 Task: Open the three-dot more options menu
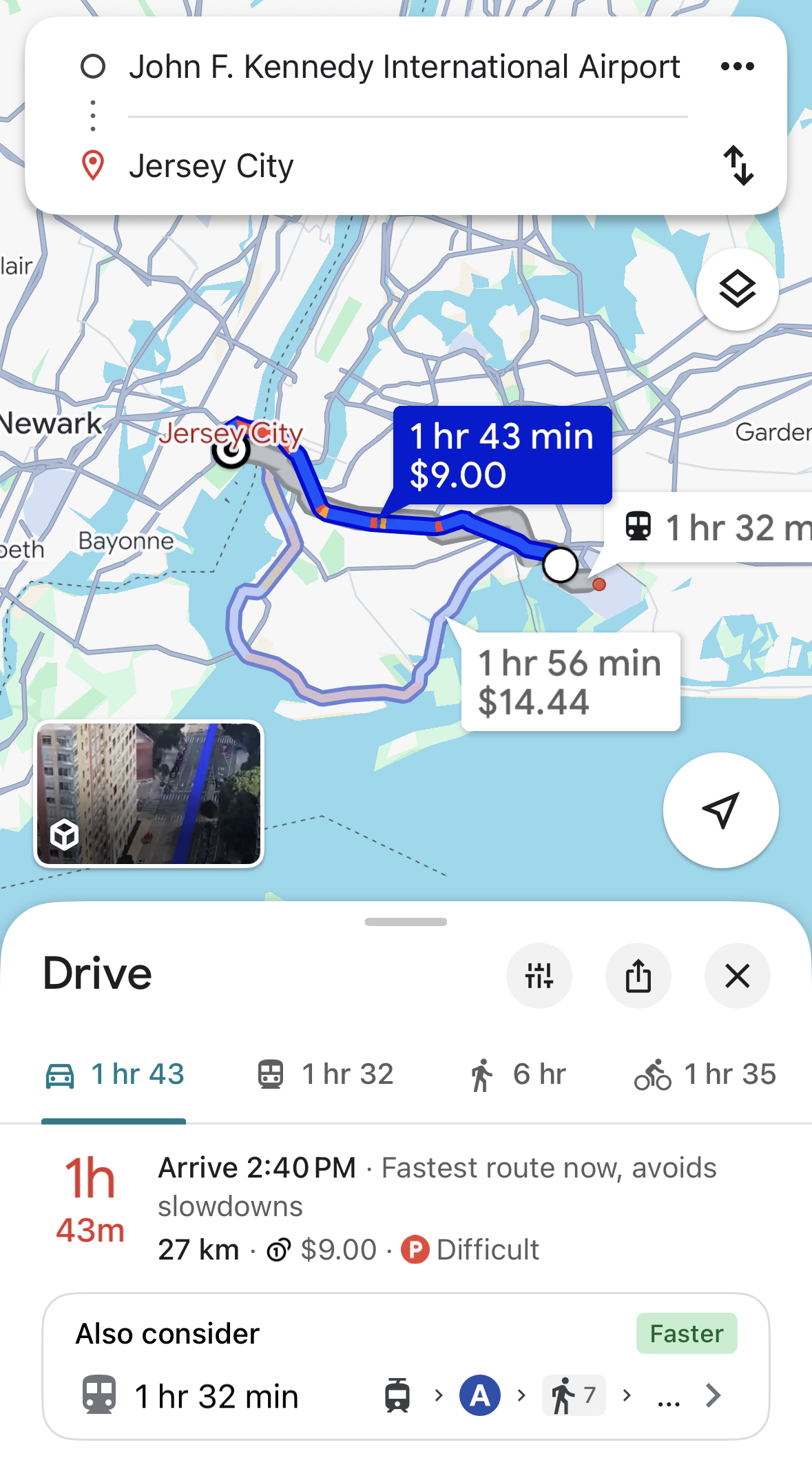[x=737, y=67]
